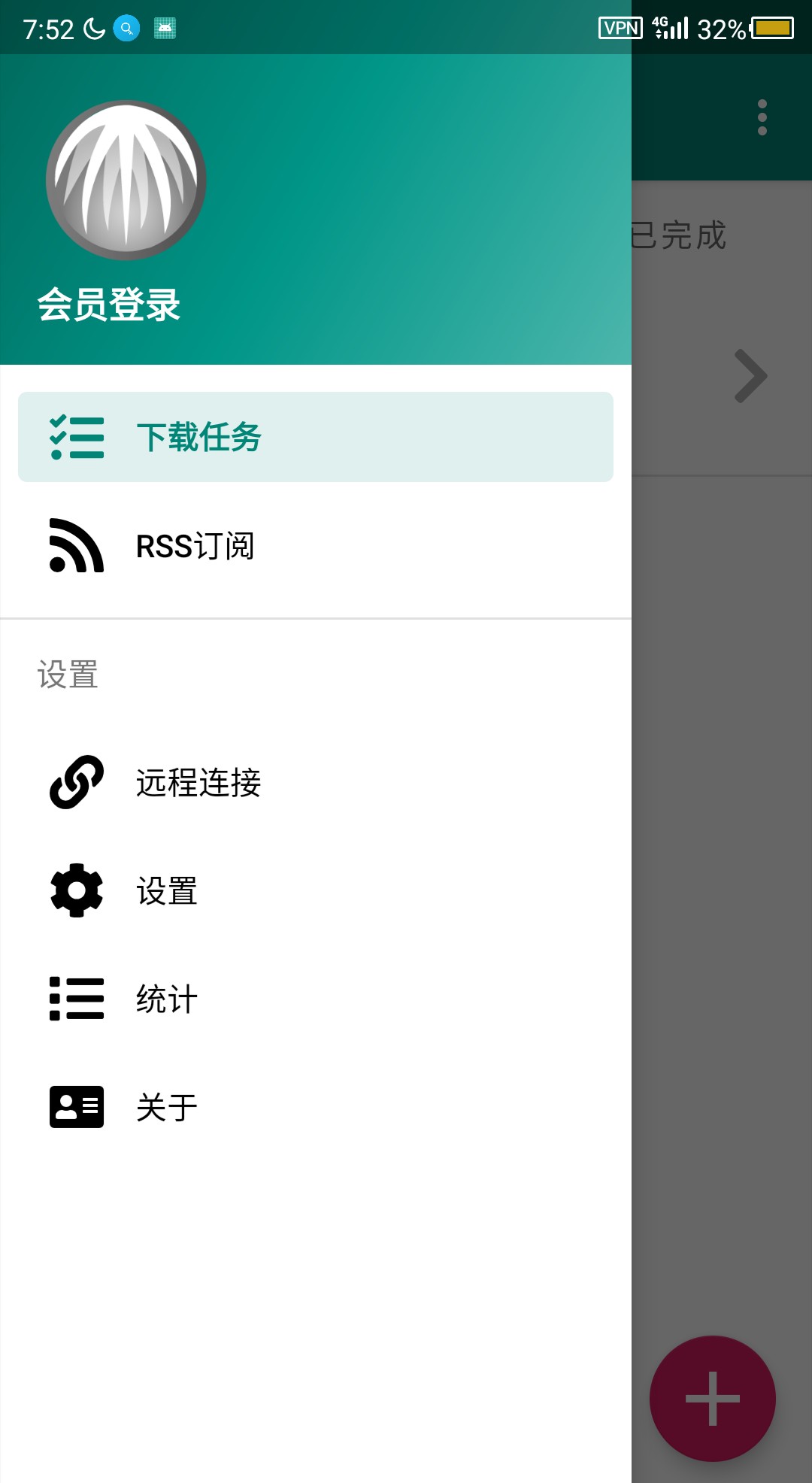The width and height of the screenshot is (812, 1483).
Task: Tap the plus floating action button
Action: [713, 1399]
